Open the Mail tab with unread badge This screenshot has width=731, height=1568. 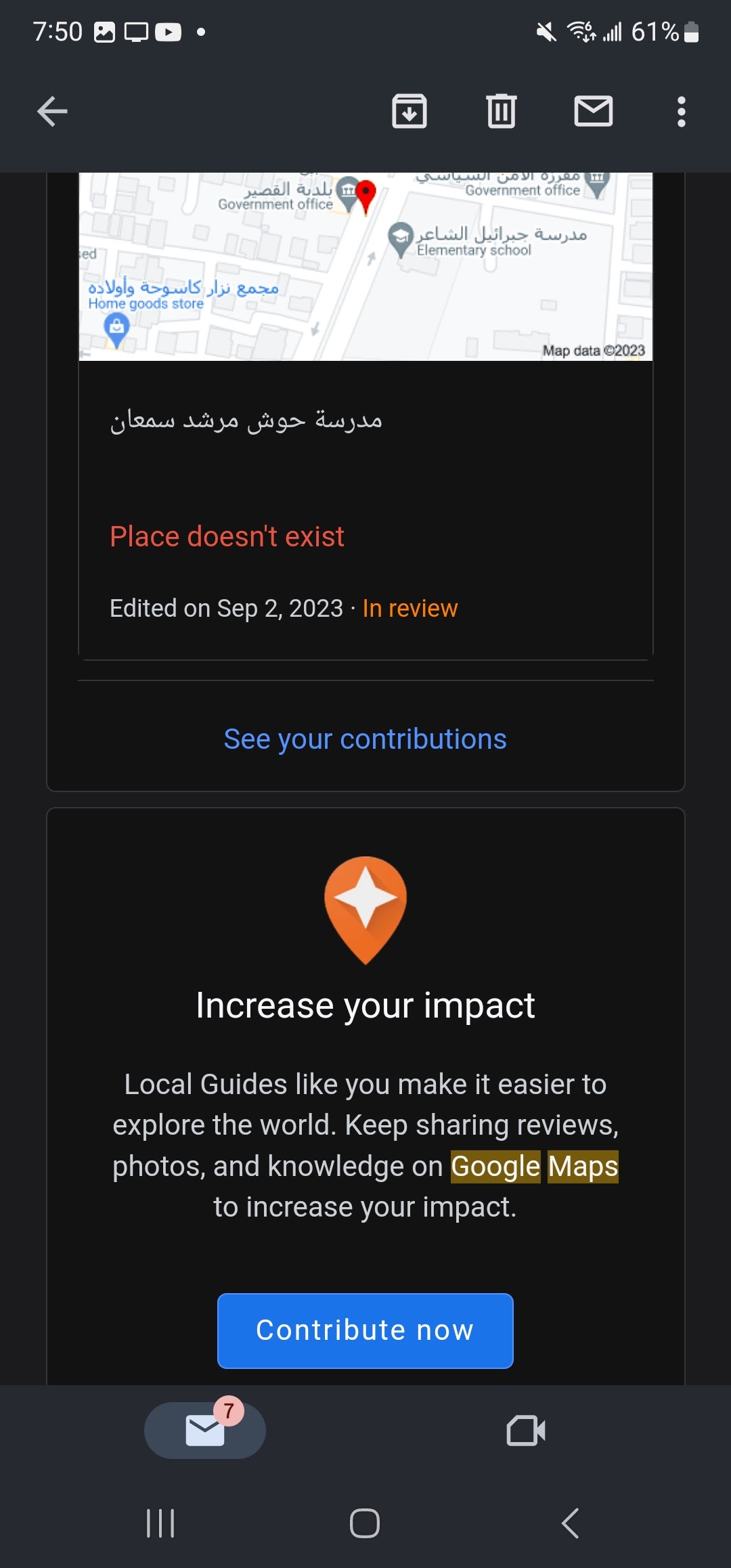[204, 1431]
